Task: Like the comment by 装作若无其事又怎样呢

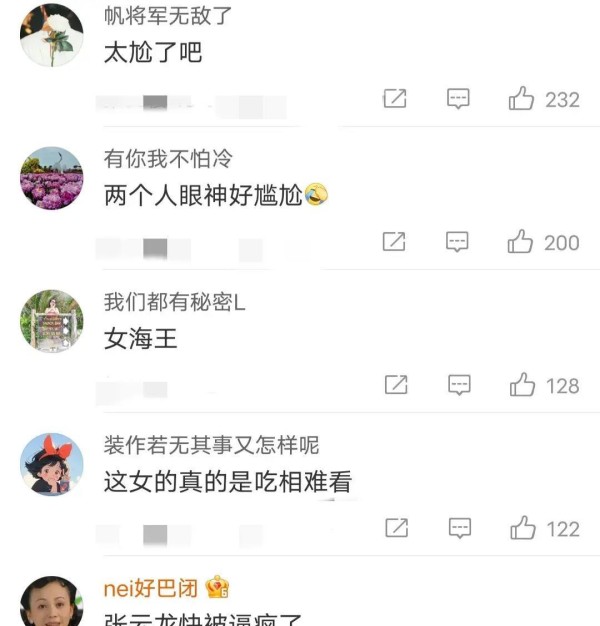Action: pyautogui.click(x=522, y=528)
